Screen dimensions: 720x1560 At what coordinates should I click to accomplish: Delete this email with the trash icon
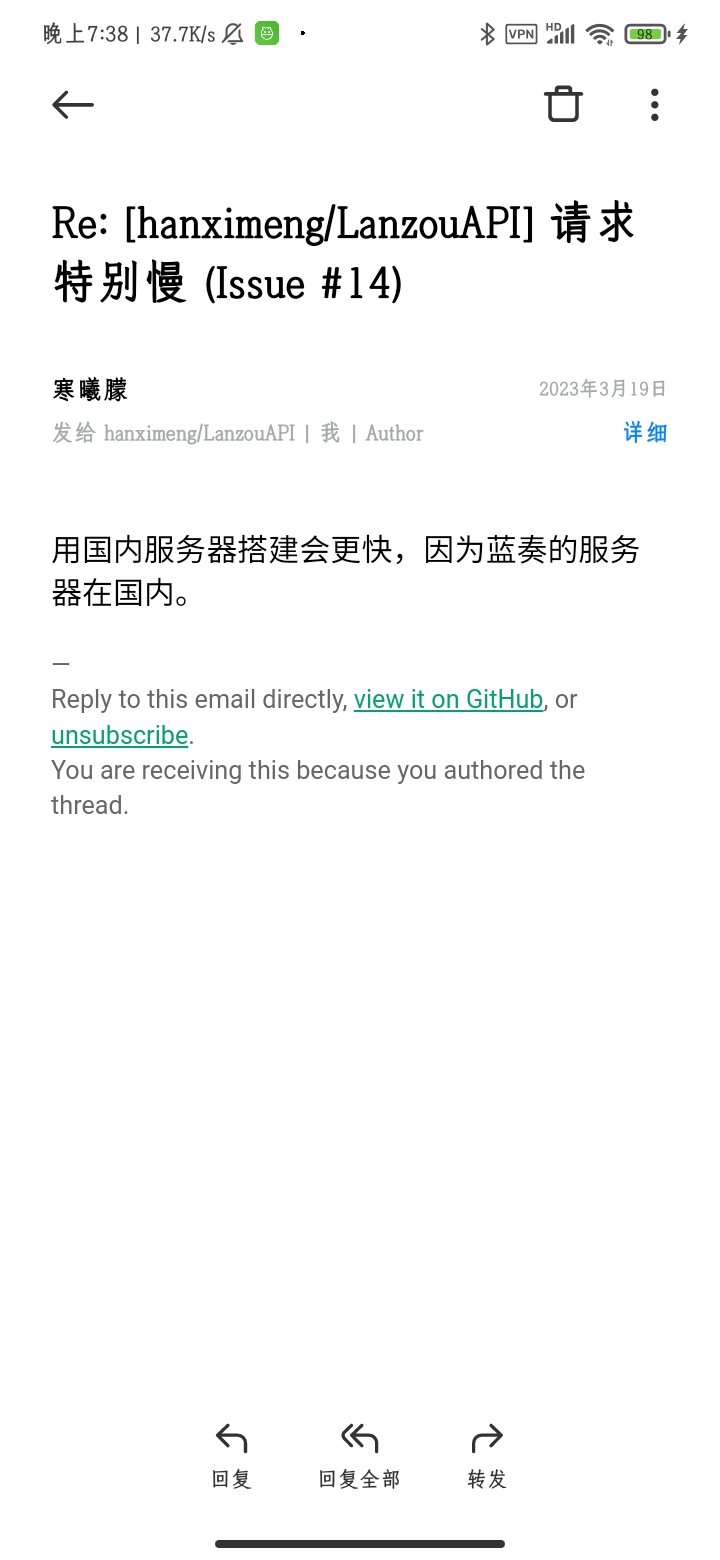(x=562, y=104)
